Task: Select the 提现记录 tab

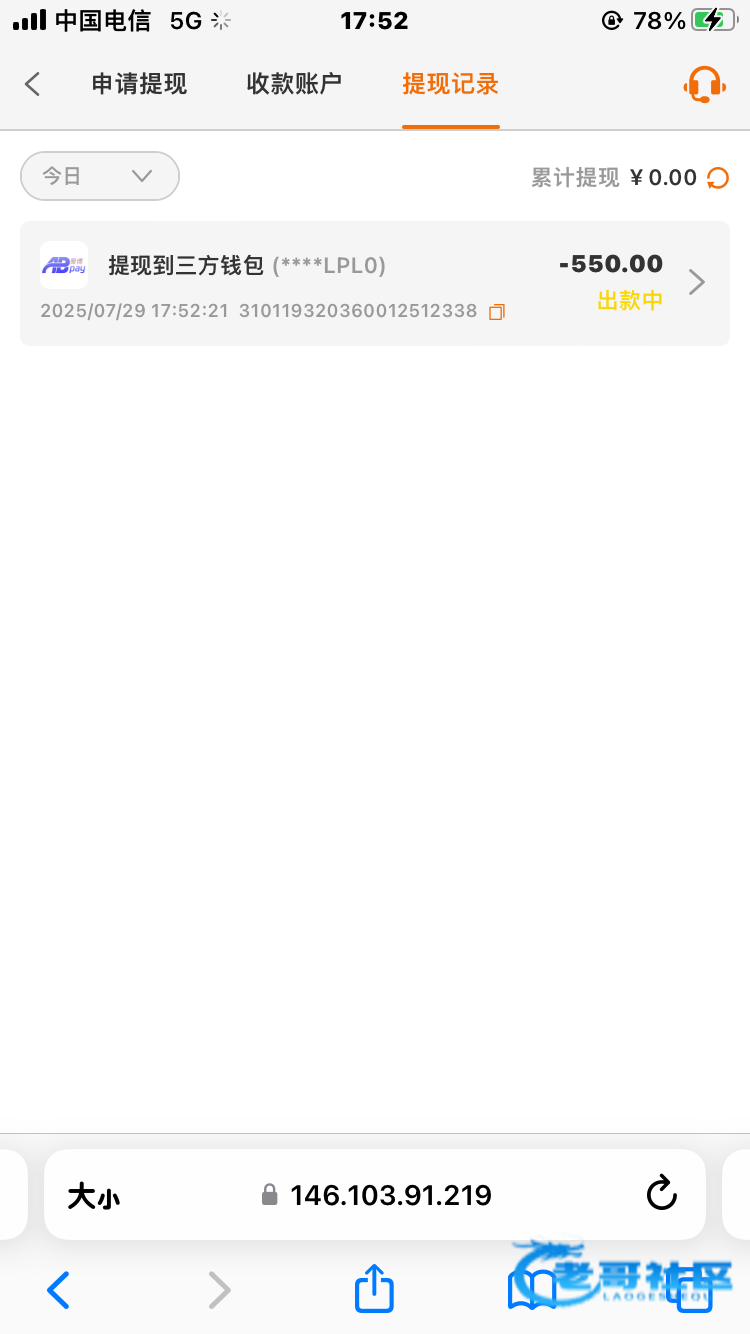Action: tap(450, 84)
